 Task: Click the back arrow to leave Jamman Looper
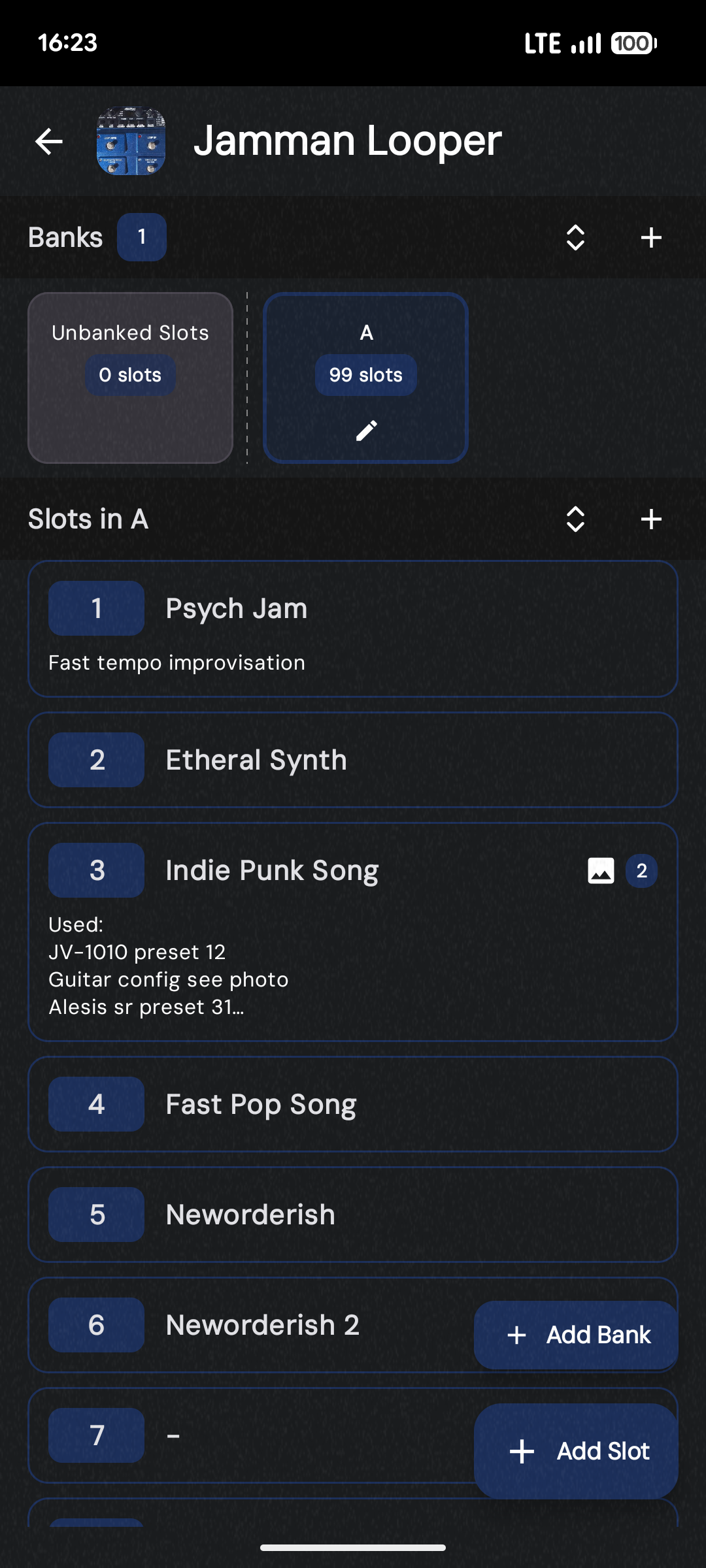[x=48, y=142]
